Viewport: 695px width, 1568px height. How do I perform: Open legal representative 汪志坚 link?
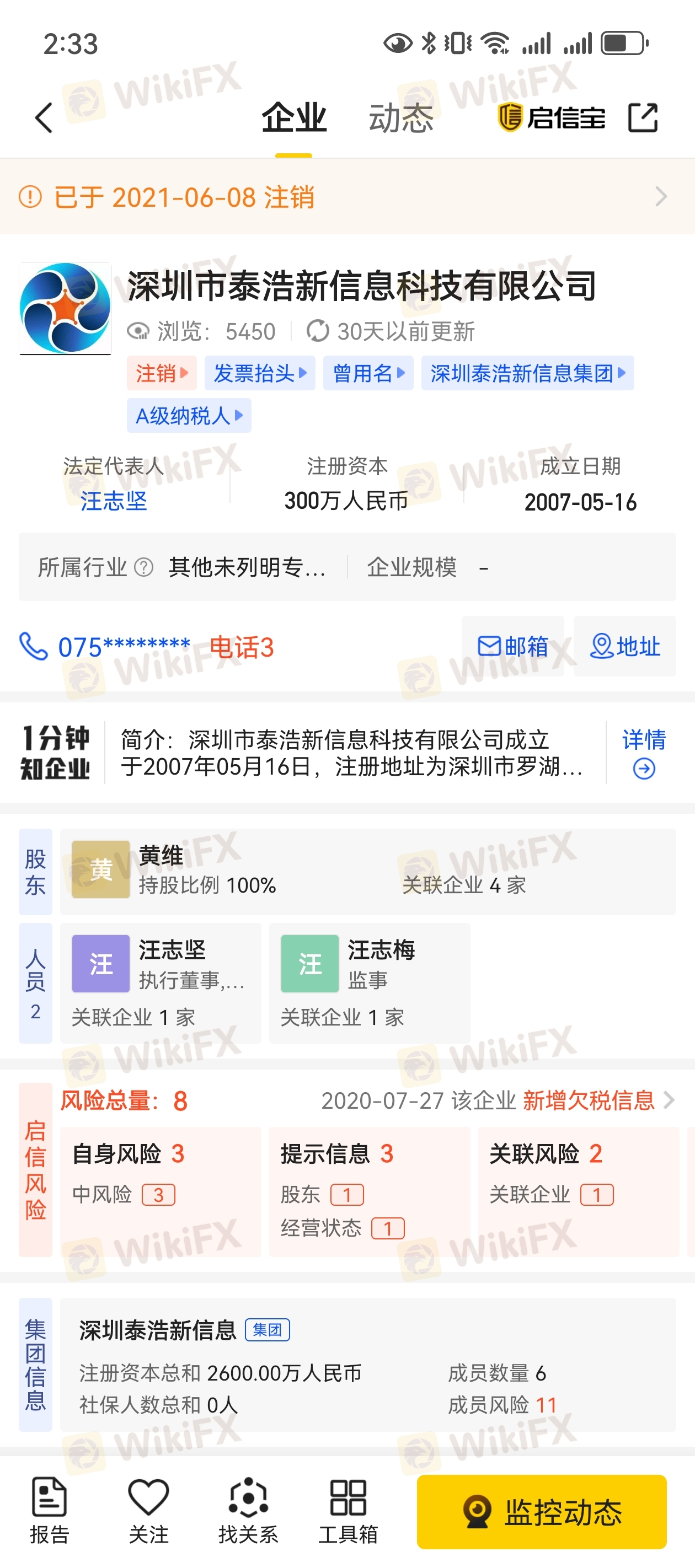pyautogui.click(x=114, y=501)
